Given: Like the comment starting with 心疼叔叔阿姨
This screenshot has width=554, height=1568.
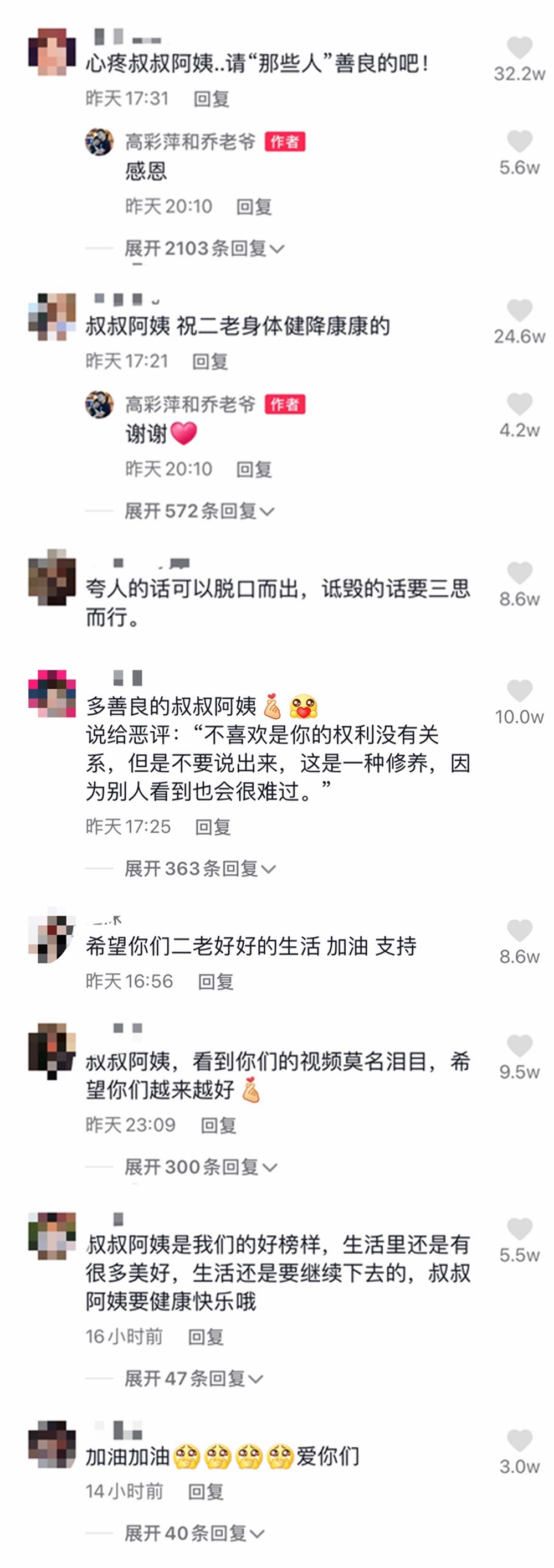Looking at the screenshot, I should (x=519, y=48).
